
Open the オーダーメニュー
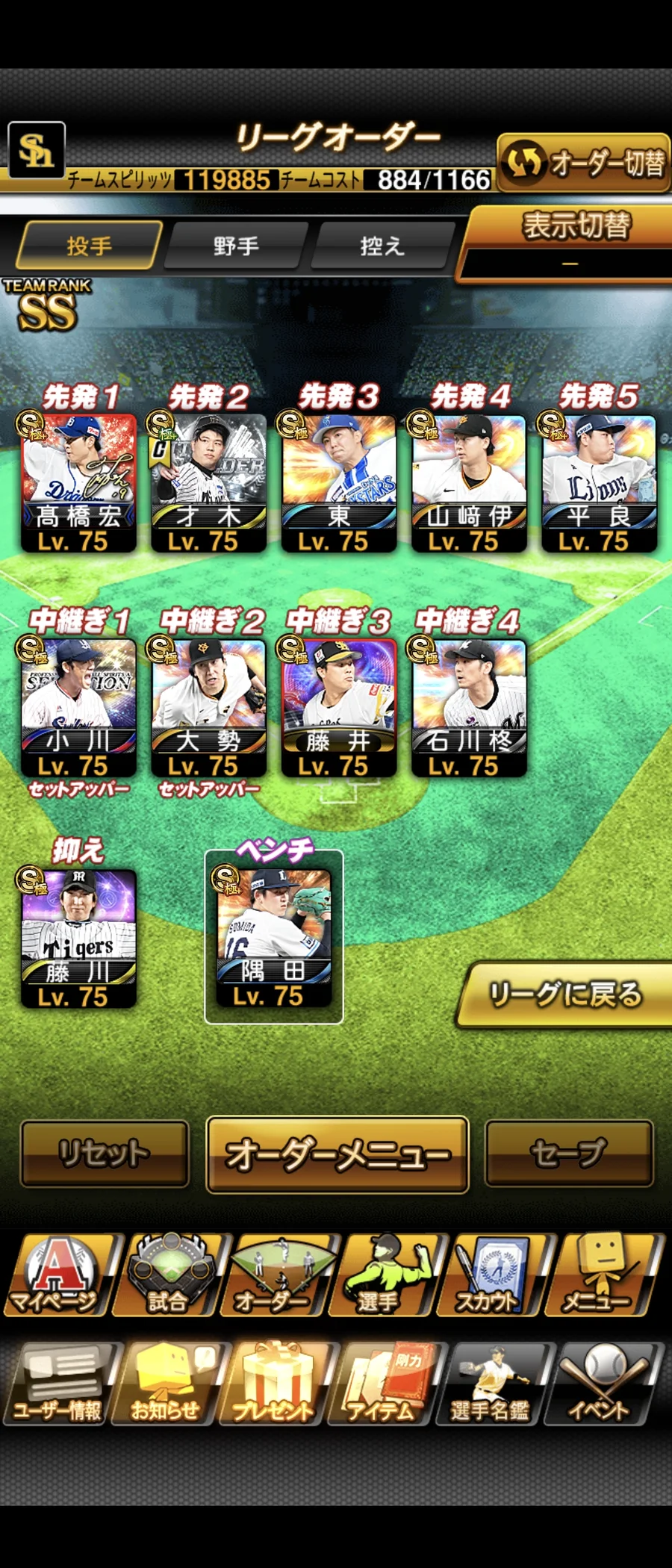[337, 1154]
